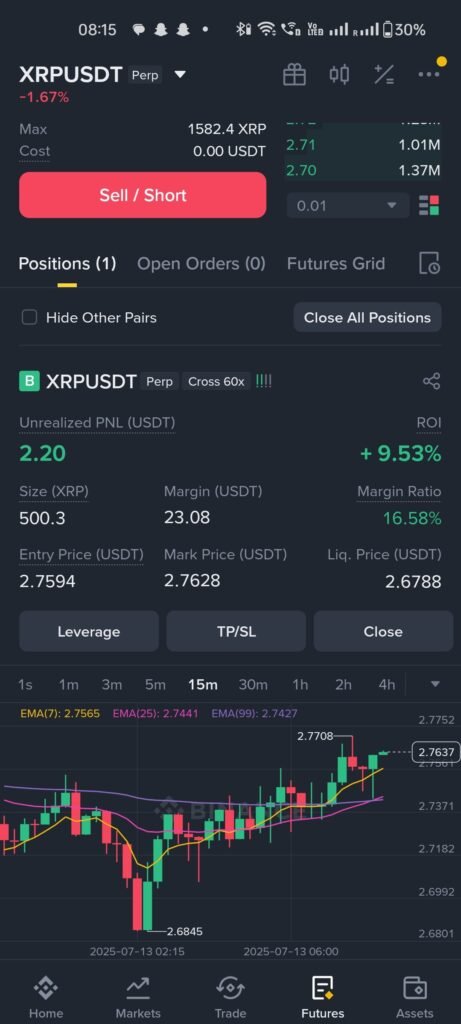The width and height of the screenshot is (461, 1024).
Task: Share the XRPUSDT position
Action: click(x=432, y=381)
